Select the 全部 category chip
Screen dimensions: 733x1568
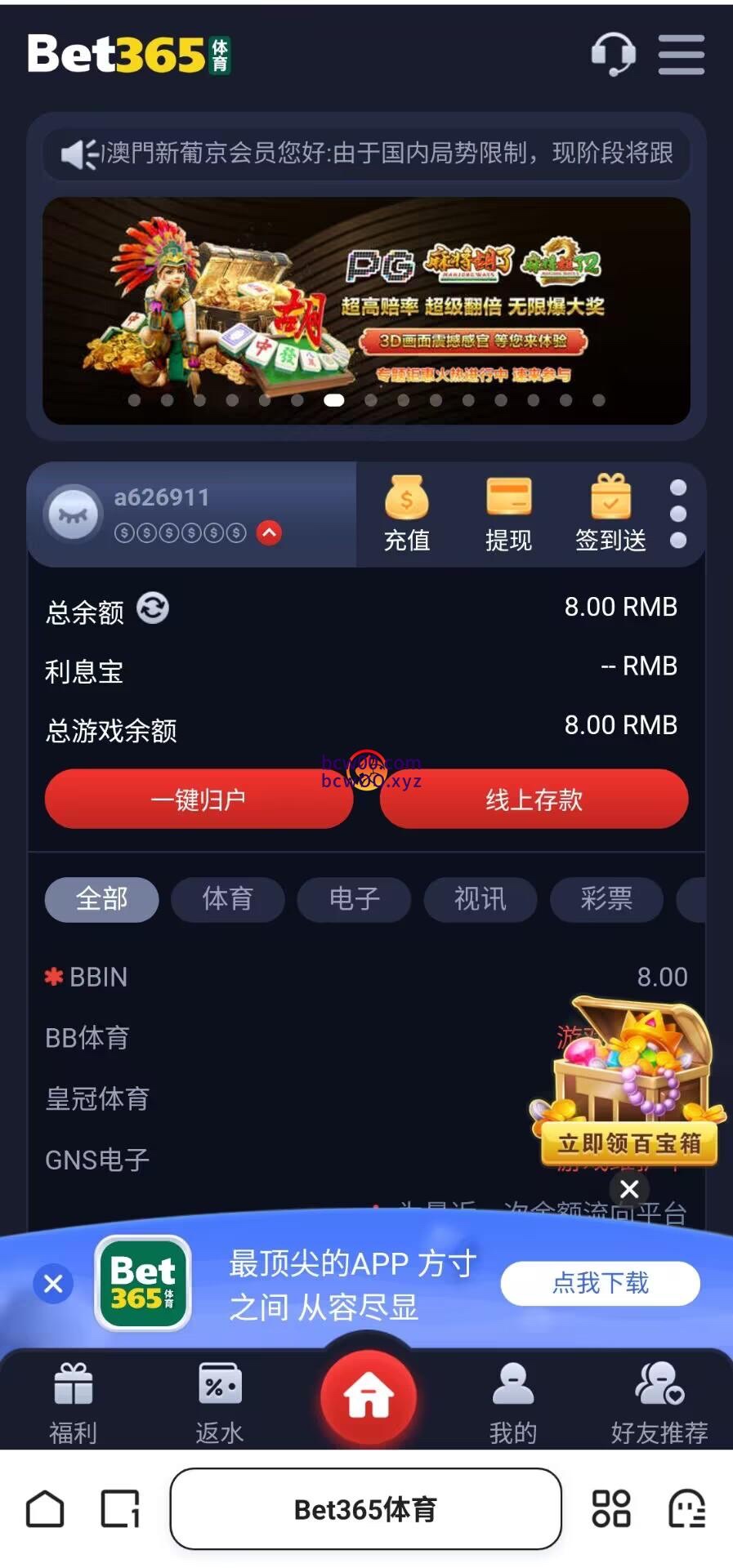point(101,899)
